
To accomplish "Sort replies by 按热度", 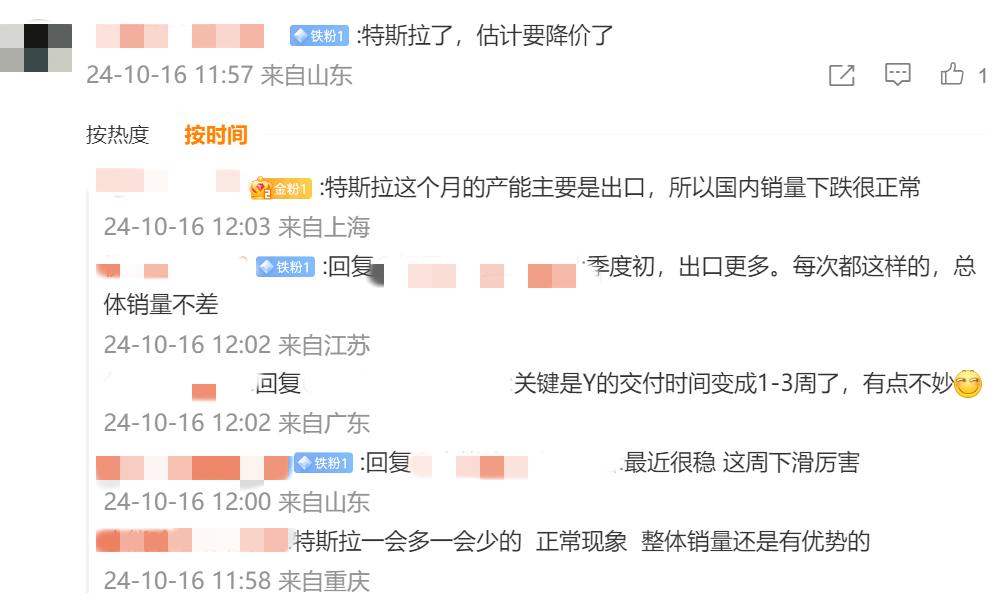I will [117, 135].
